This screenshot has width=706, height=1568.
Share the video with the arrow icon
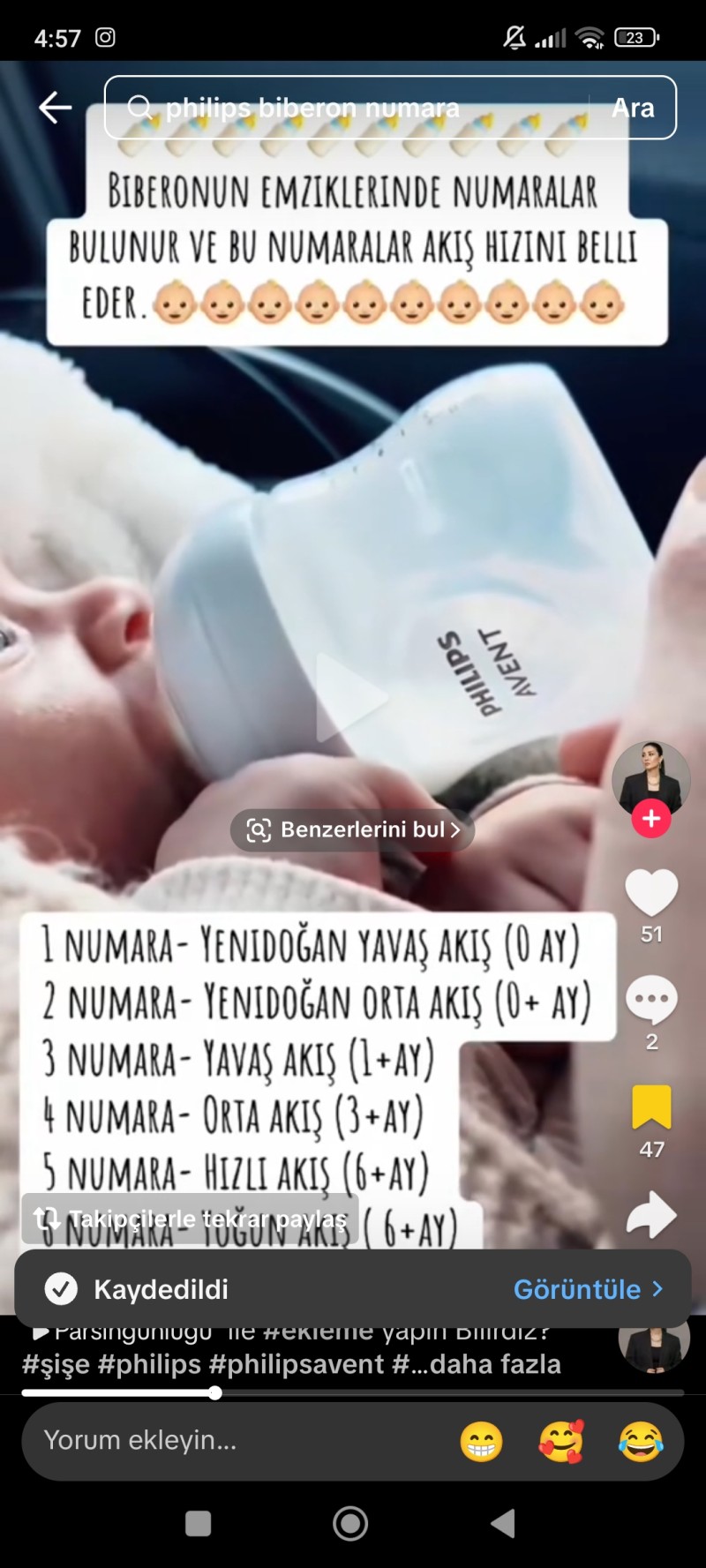point(651,1214)
